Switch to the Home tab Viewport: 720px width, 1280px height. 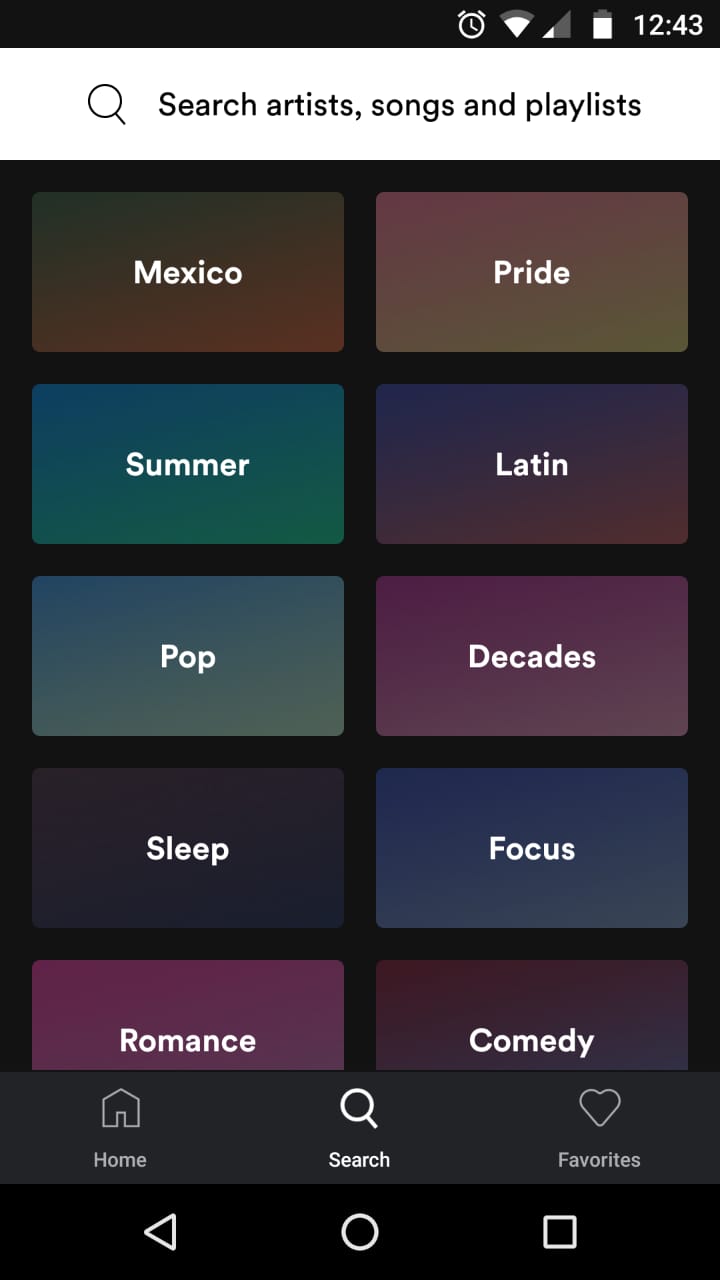click(x=120, y=1128)
